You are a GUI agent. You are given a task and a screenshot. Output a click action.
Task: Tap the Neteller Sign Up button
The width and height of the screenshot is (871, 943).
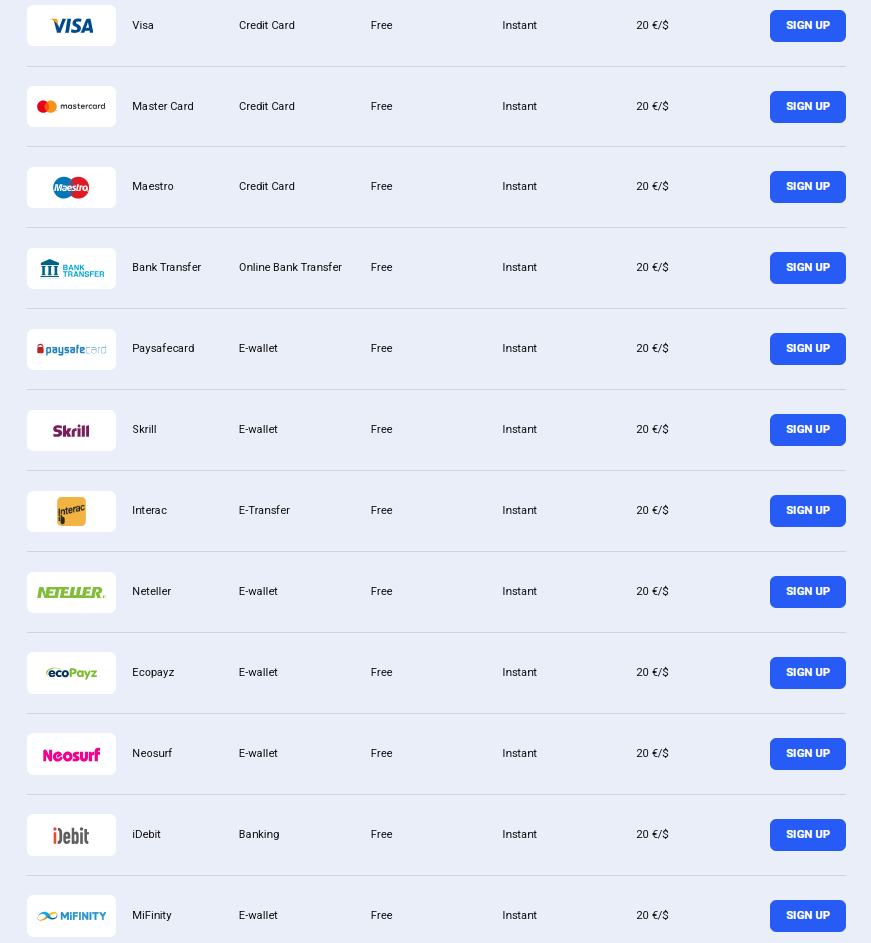807,592
